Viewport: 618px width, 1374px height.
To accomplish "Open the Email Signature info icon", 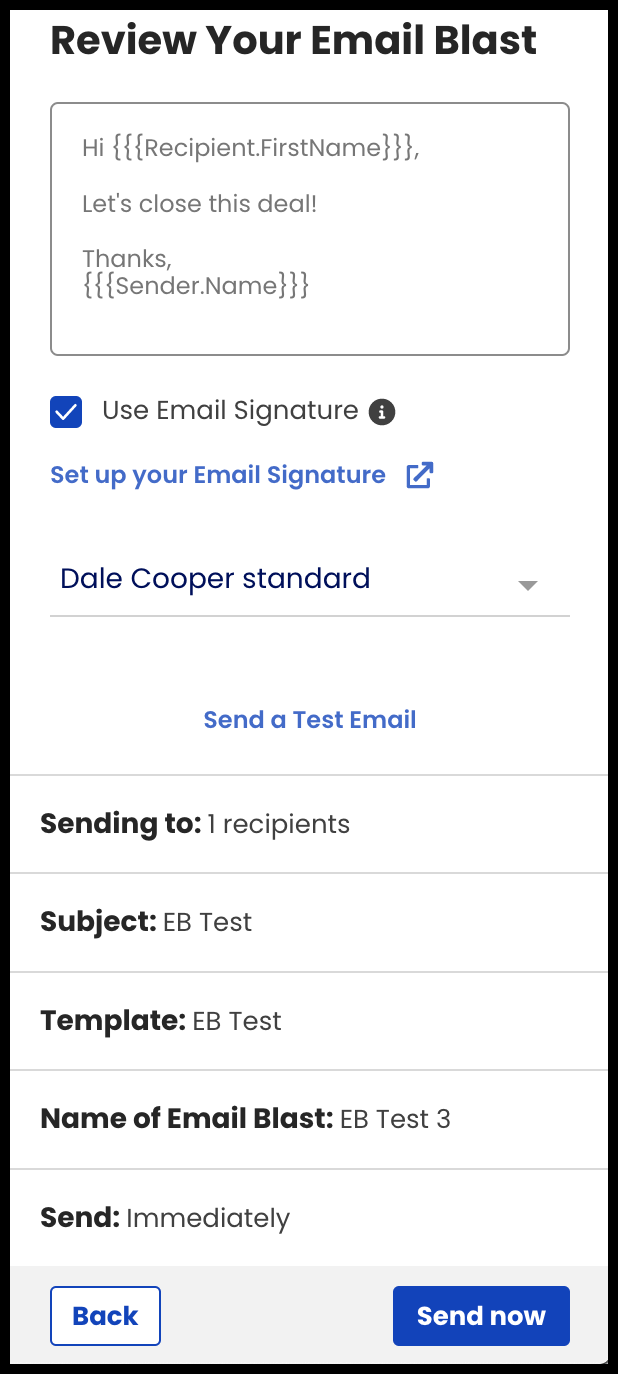I will click(x=382, y=412).
